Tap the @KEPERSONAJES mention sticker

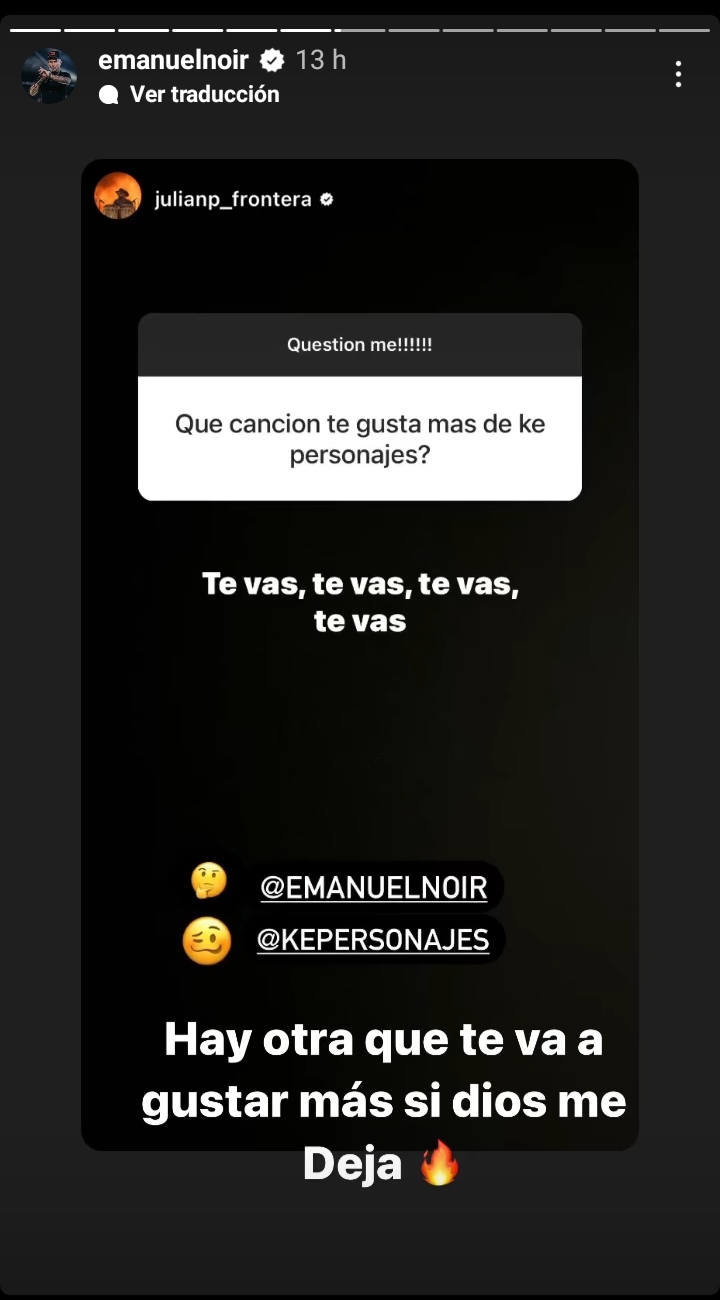click(x=373, y=940)
